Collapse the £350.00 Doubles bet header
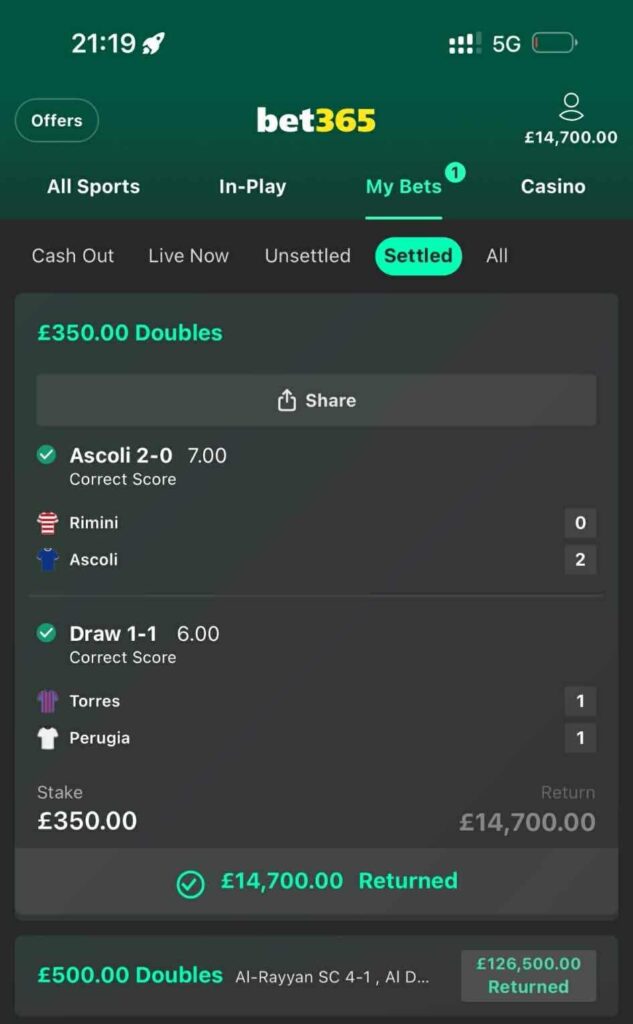This screenshot has height=1024, width=633. coord(130,333)
